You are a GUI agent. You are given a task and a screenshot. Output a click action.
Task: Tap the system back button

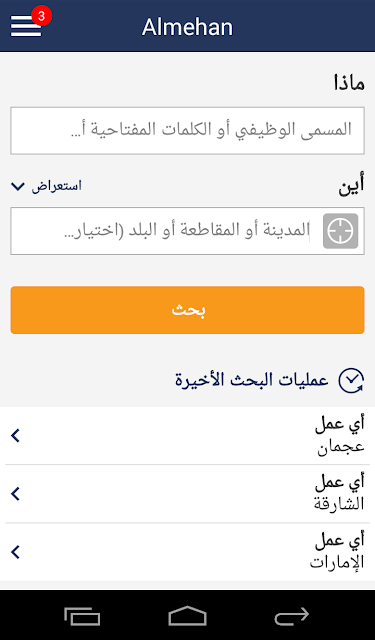tap(292, 616)
